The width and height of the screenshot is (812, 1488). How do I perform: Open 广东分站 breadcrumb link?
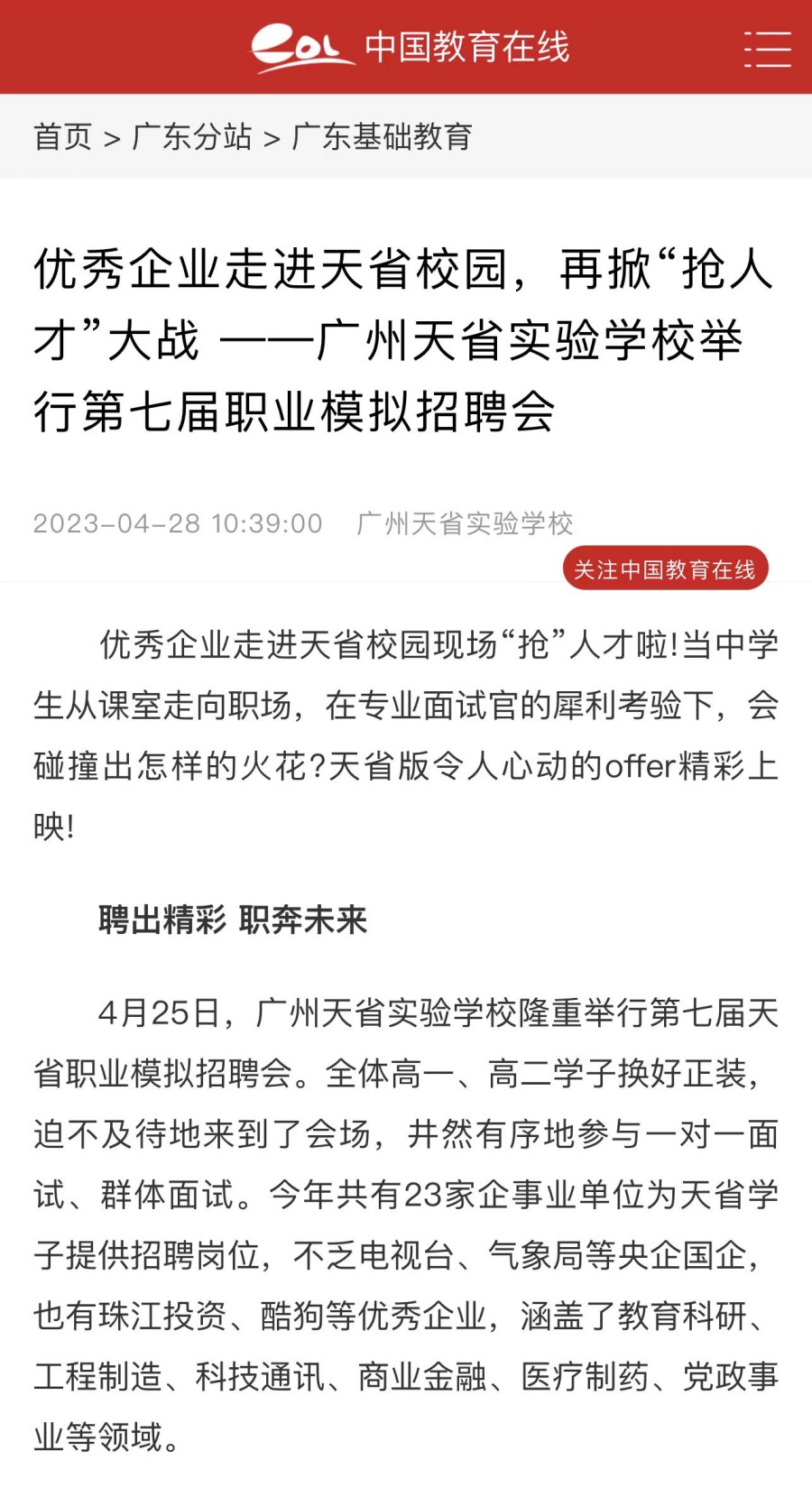point(192,137)
